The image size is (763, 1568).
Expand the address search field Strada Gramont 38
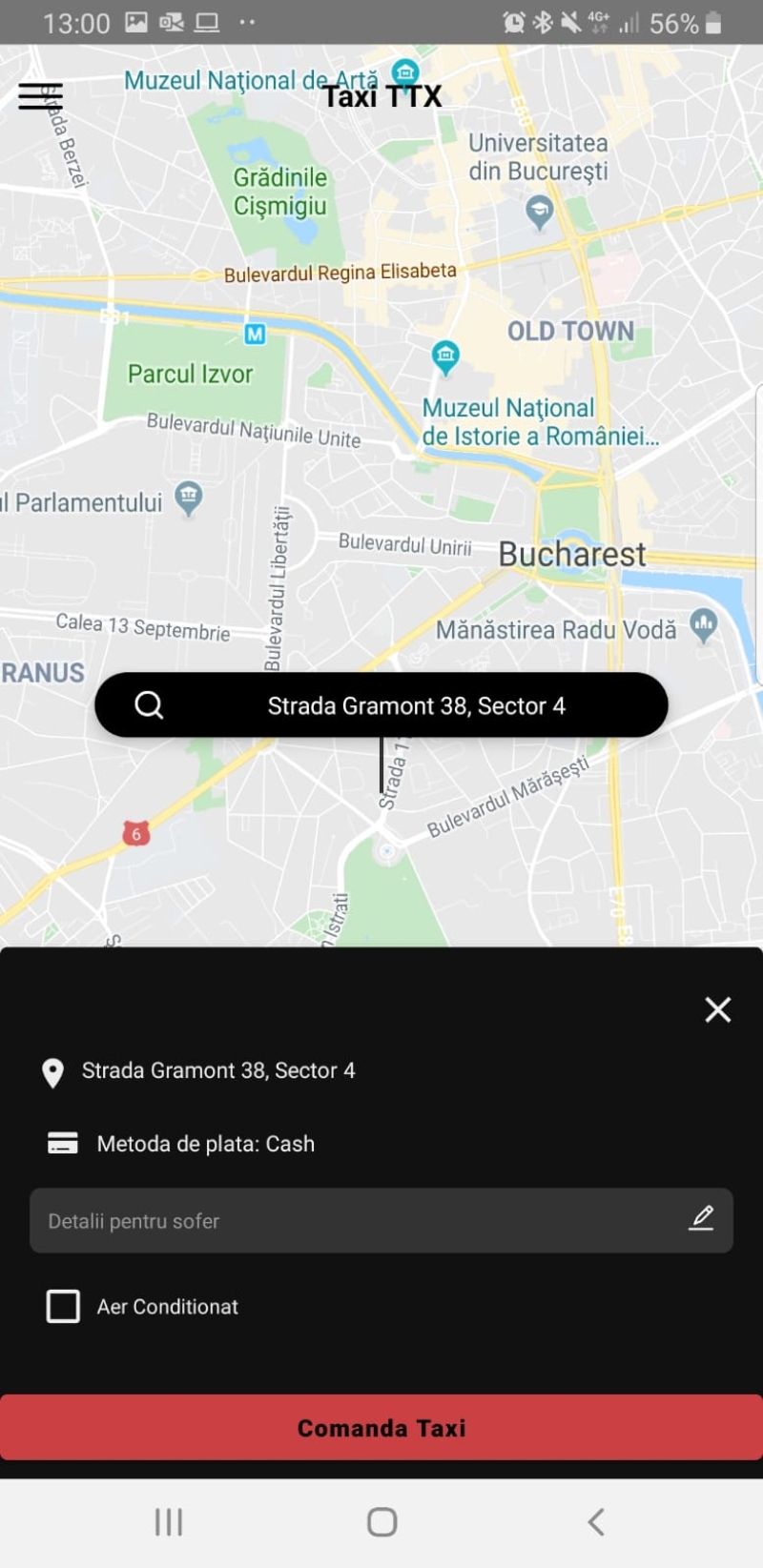pyautogui.click(x=416, y=704)
